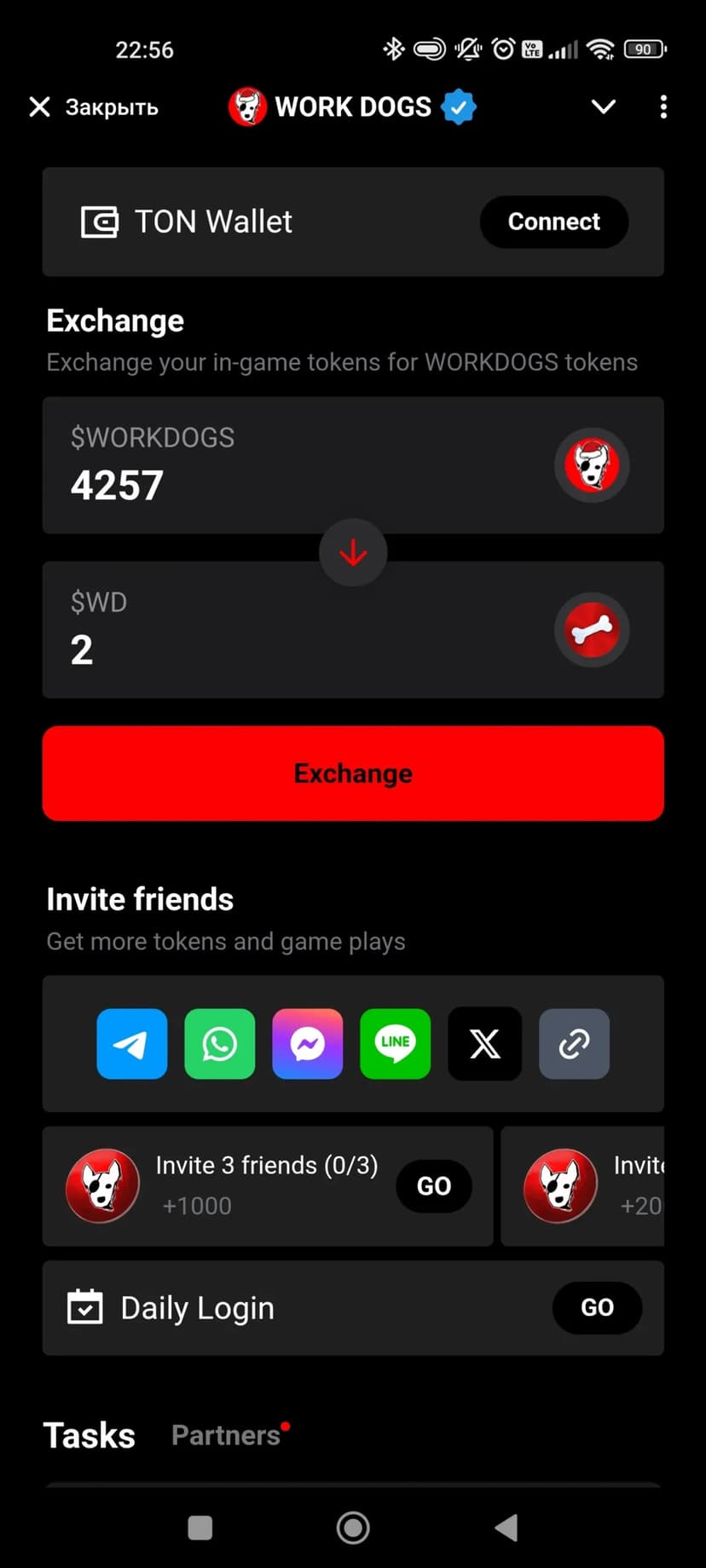Image resolution: width=706 pixels, height=1568 pixels.
Task: Share invite via Telegram
Action: click(x=131, y=1044)
